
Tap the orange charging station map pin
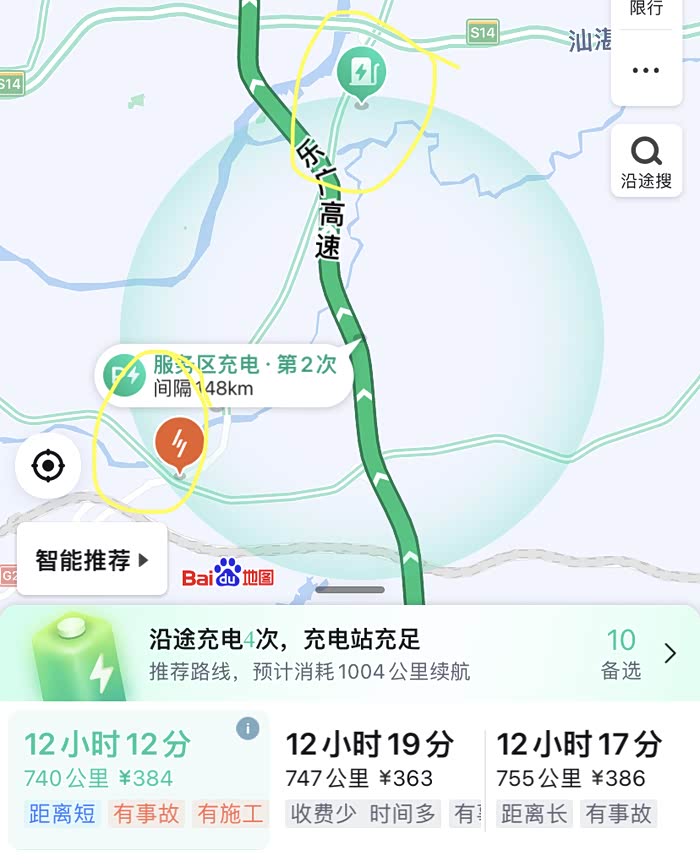(179, 447)
